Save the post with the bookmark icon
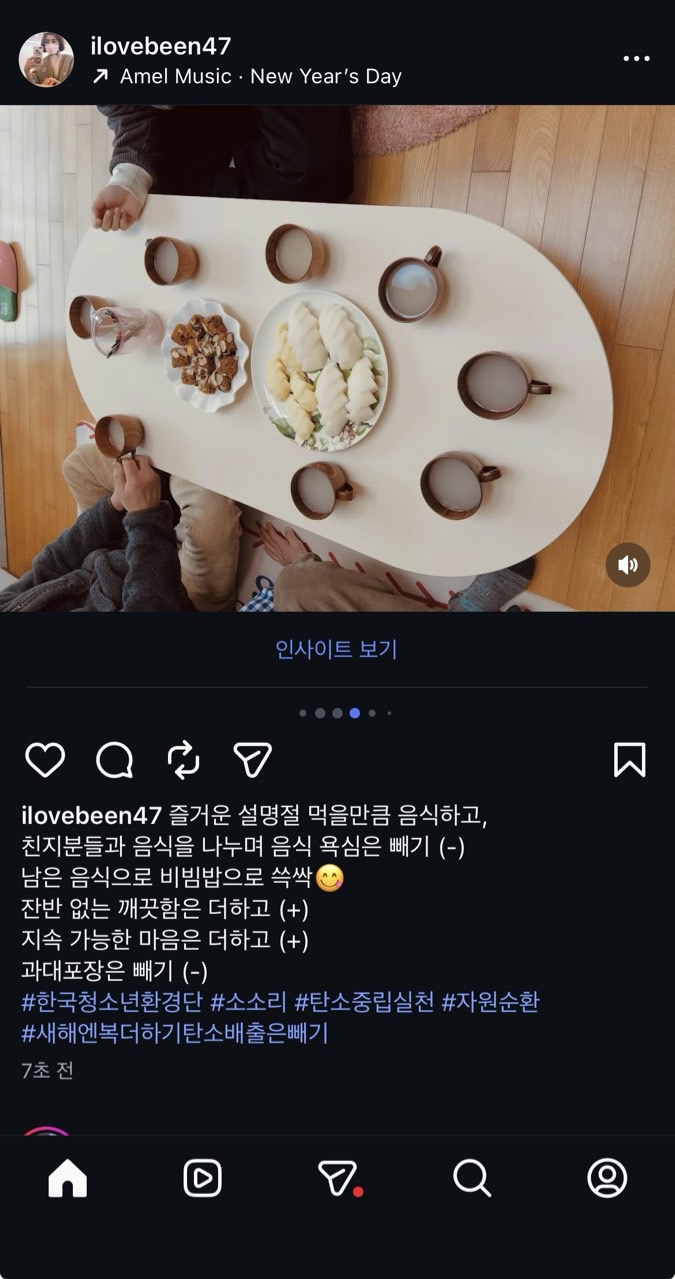 (x=629, y=761)
